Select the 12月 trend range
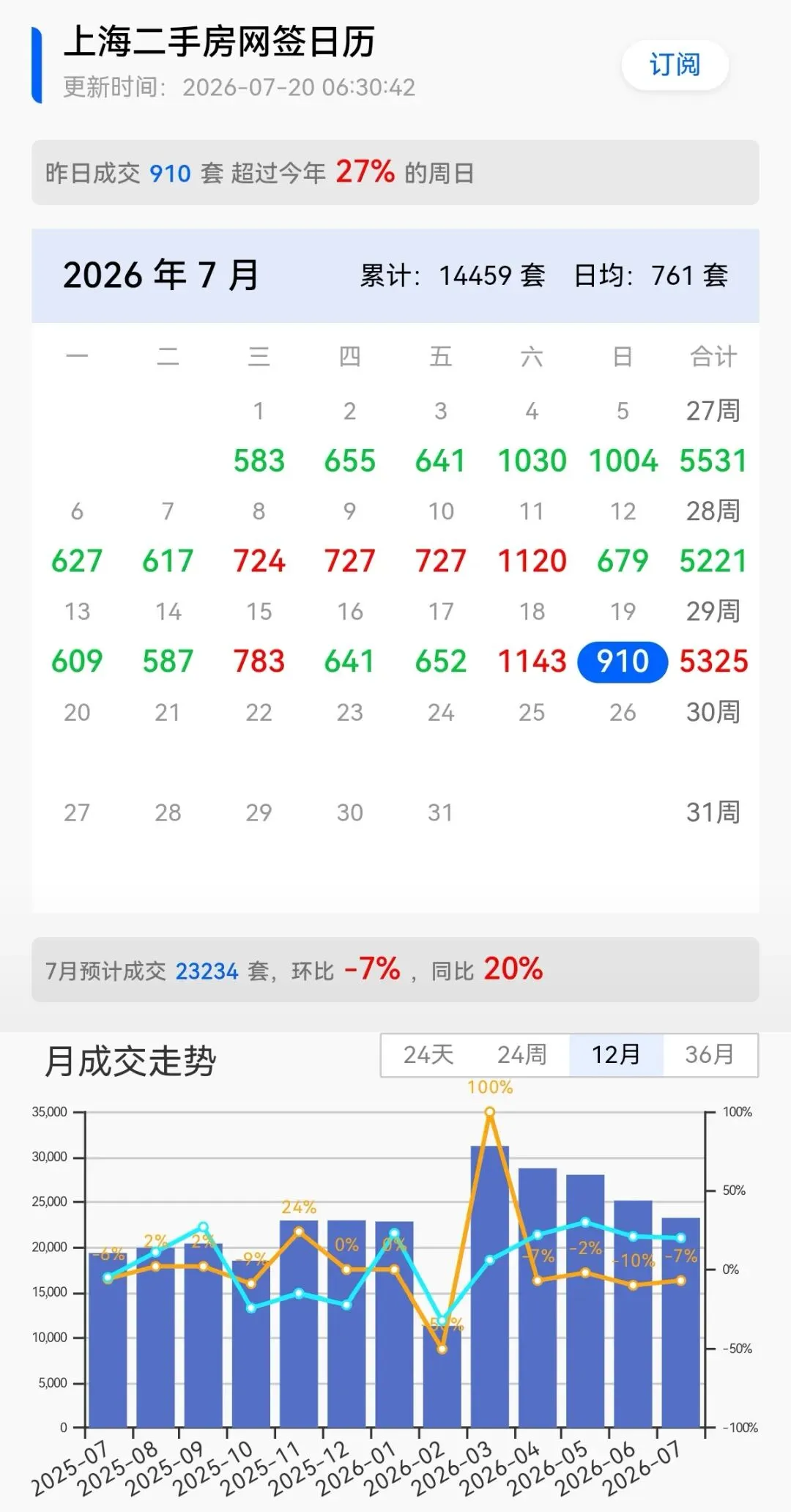The width and height of the screenshot is (791, 1512). (x=616, y=1055)
